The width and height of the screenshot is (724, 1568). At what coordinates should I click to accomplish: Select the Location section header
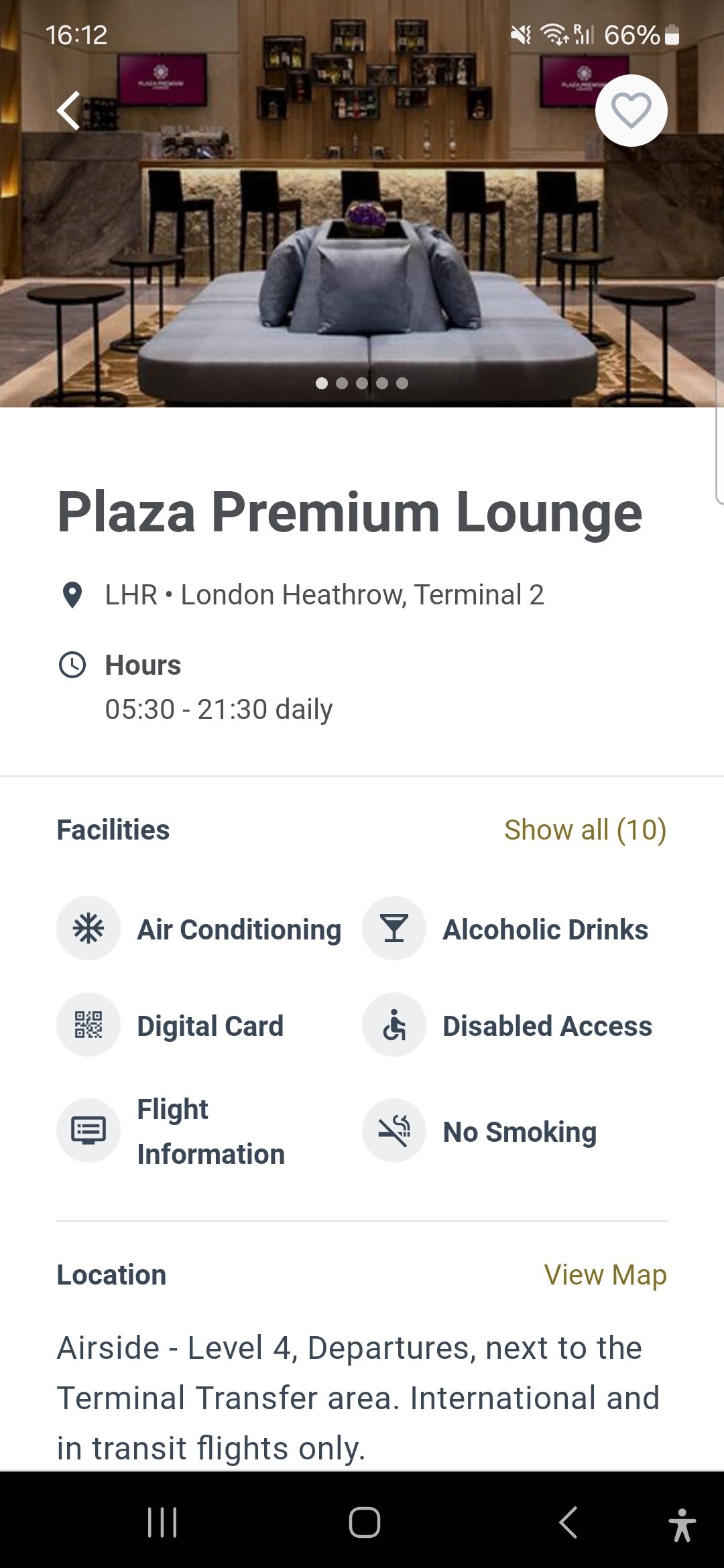coord(111,1275)
